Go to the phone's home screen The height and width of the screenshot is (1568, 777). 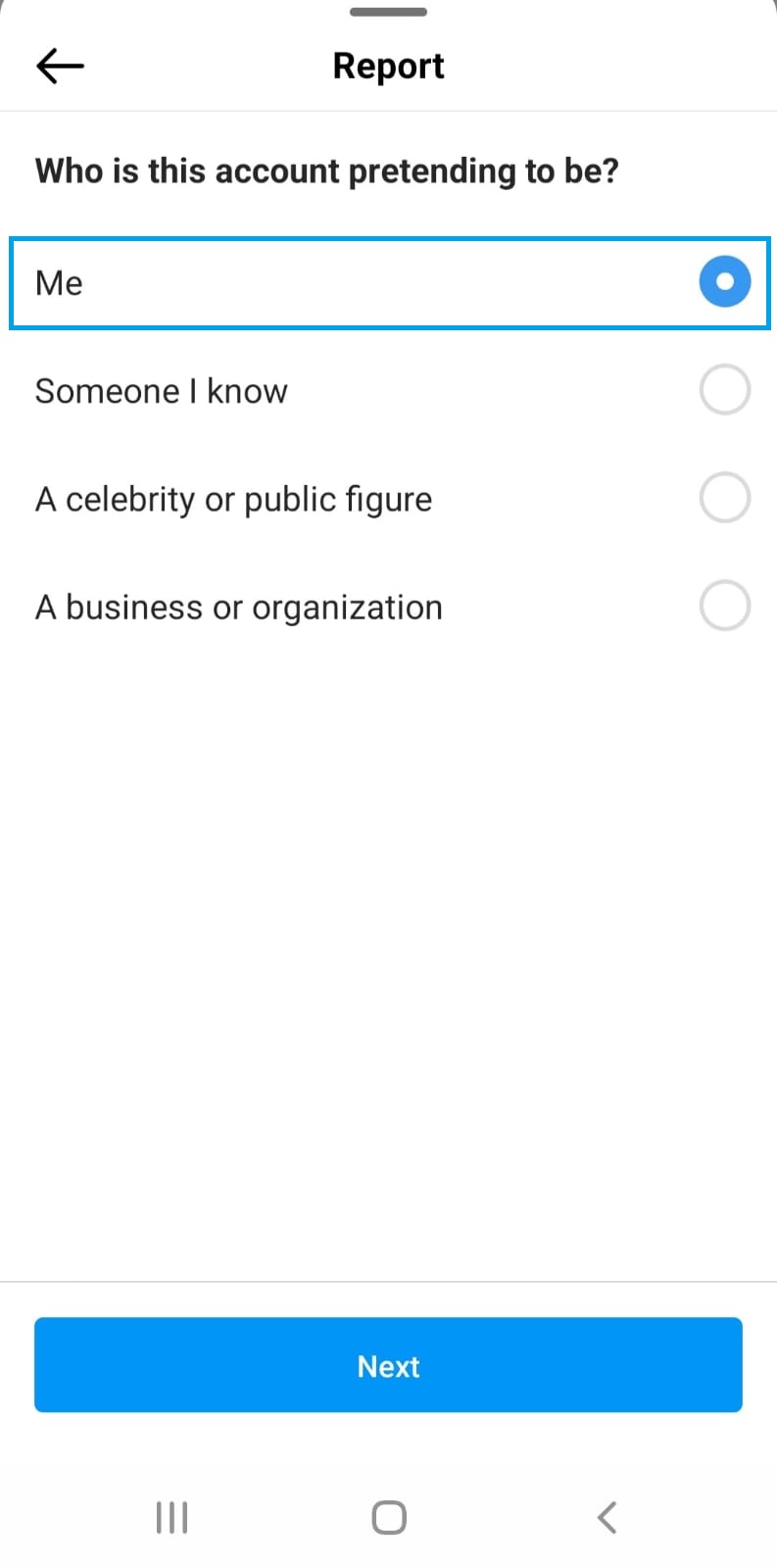click(x=389, y=1518)
